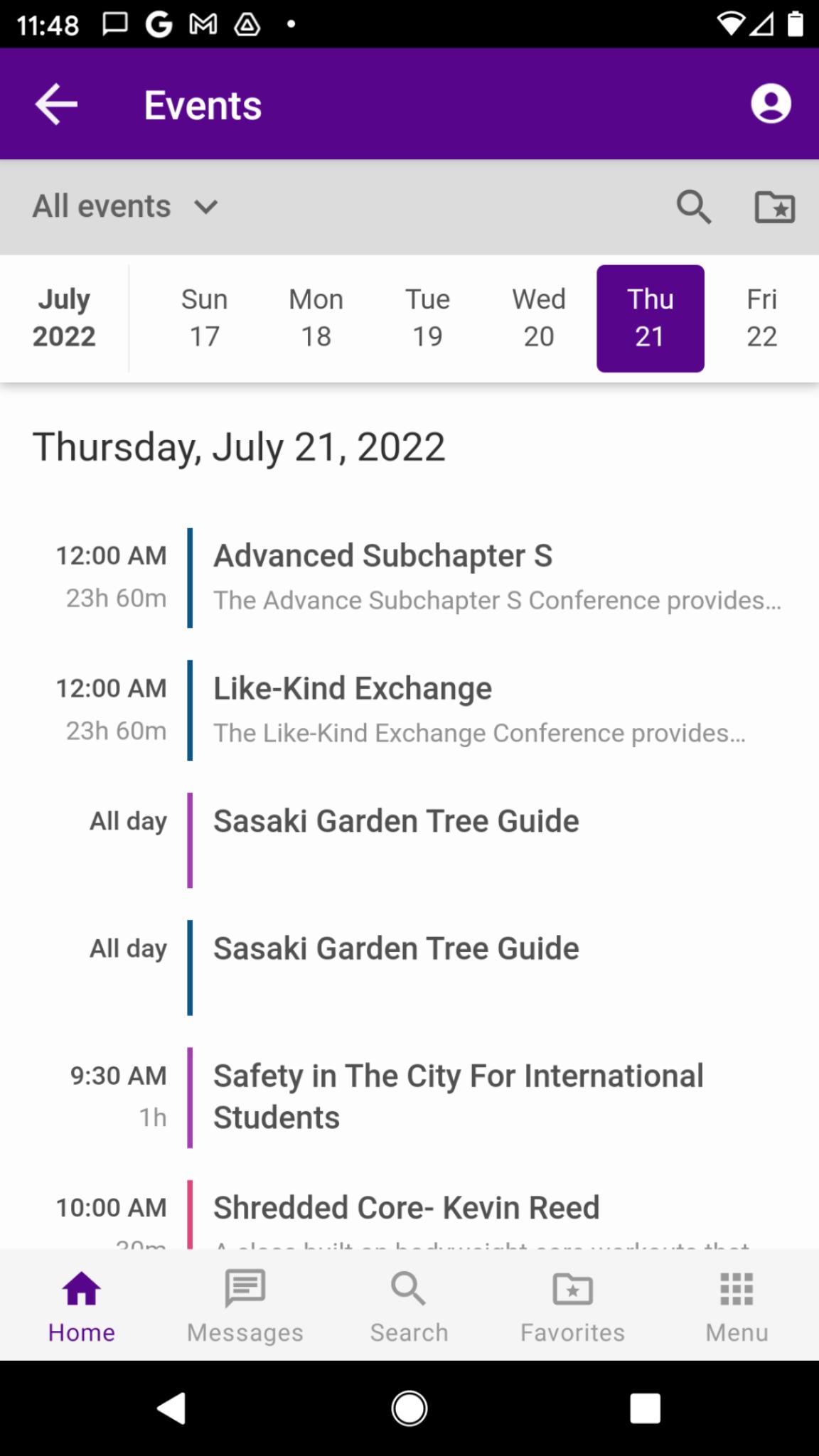The height and width of the screenshot is (1456, 819).
Task: Switch to the Search tab
Action: click(409, 1307)
